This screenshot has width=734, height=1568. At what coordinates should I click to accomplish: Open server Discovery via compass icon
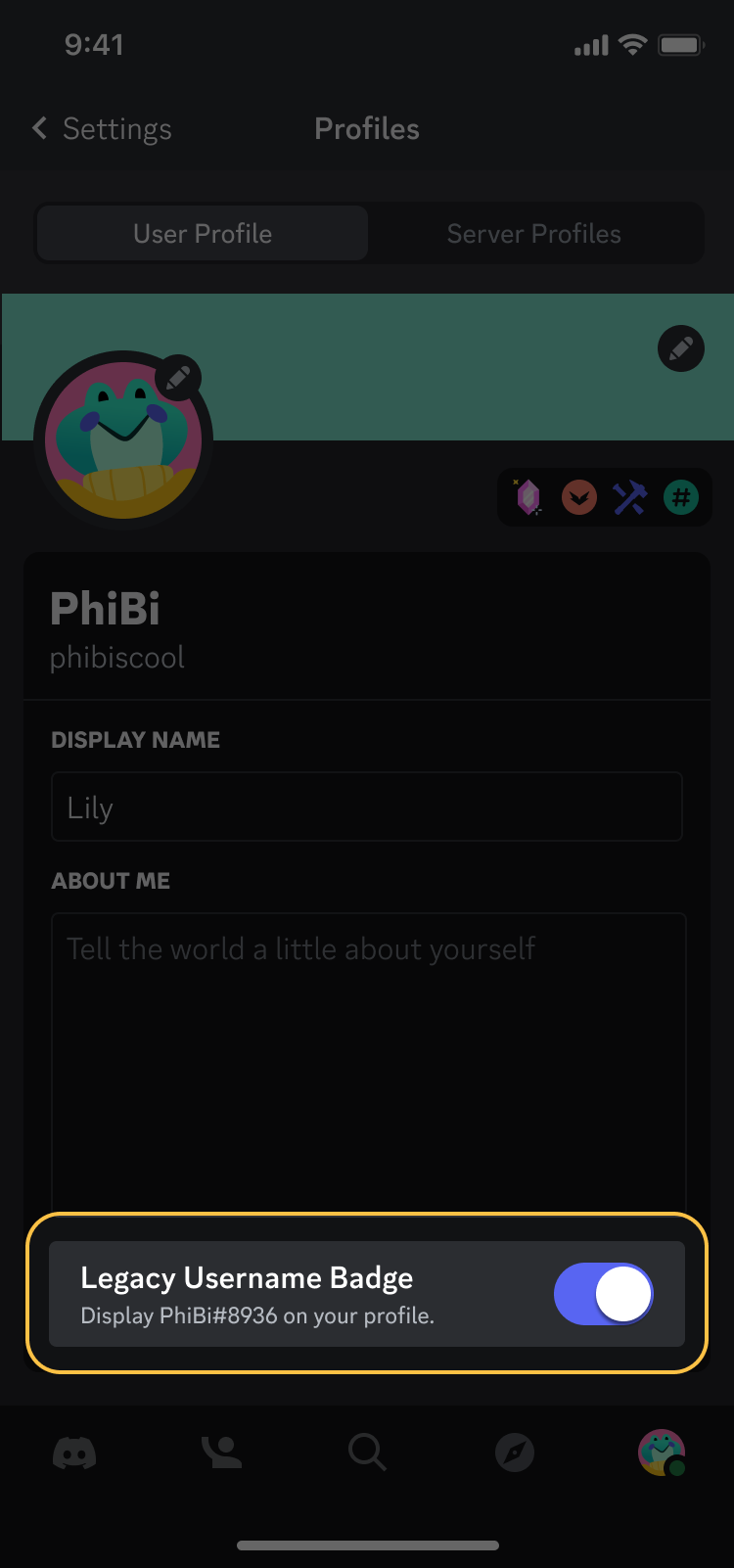514,1453
